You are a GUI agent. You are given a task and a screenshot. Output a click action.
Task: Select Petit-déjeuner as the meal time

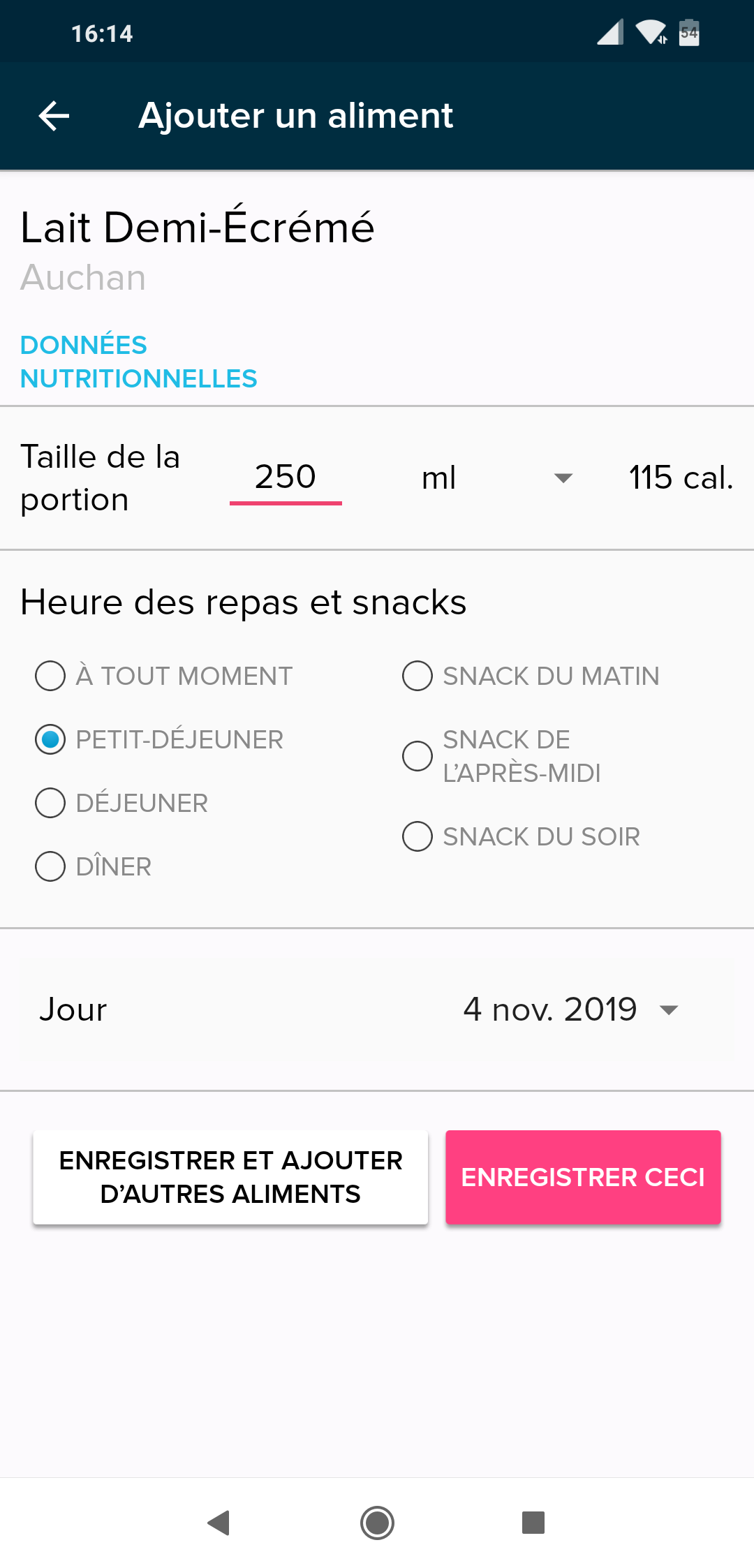coord(159,739)
